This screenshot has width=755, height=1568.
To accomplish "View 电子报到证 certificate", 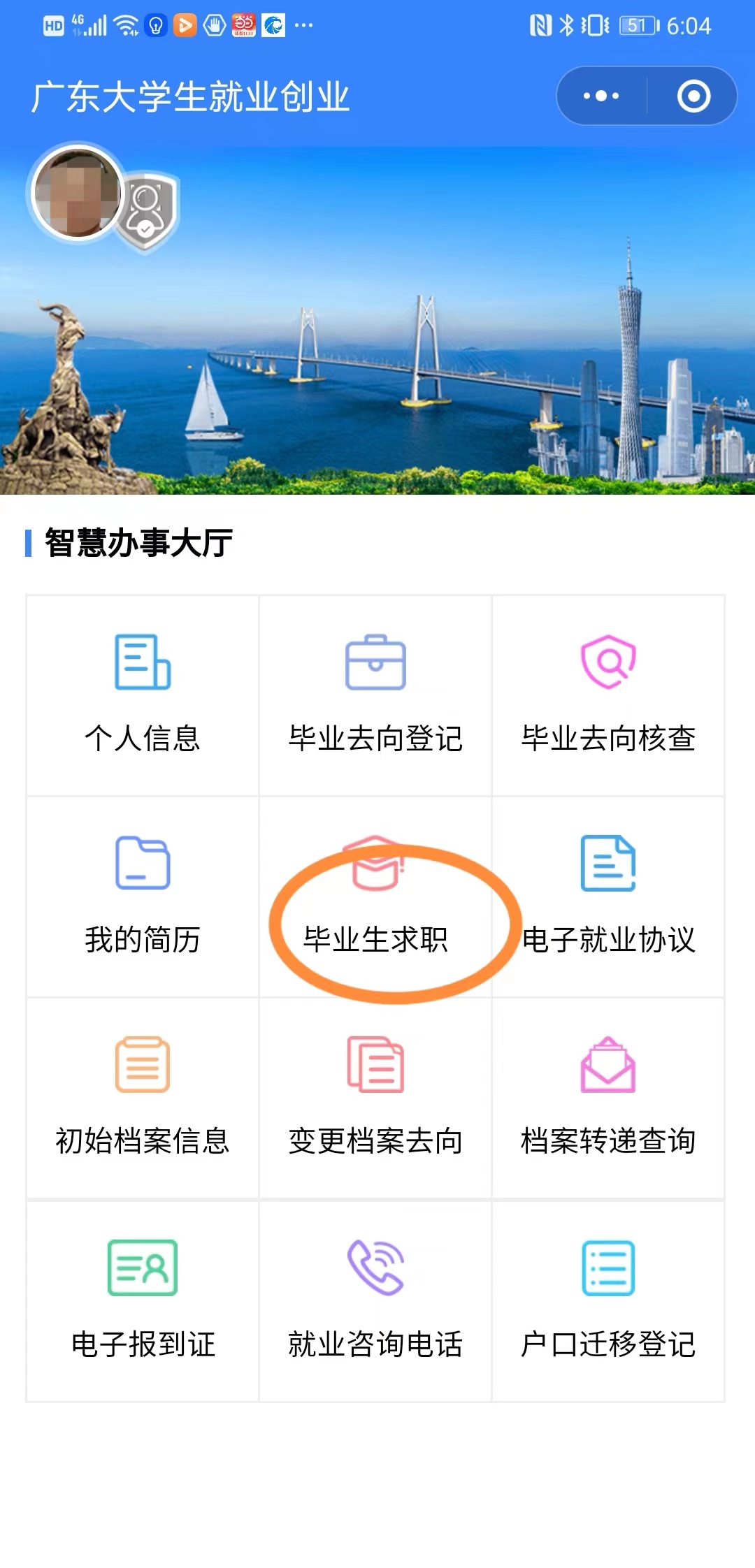I will 143,1300.
